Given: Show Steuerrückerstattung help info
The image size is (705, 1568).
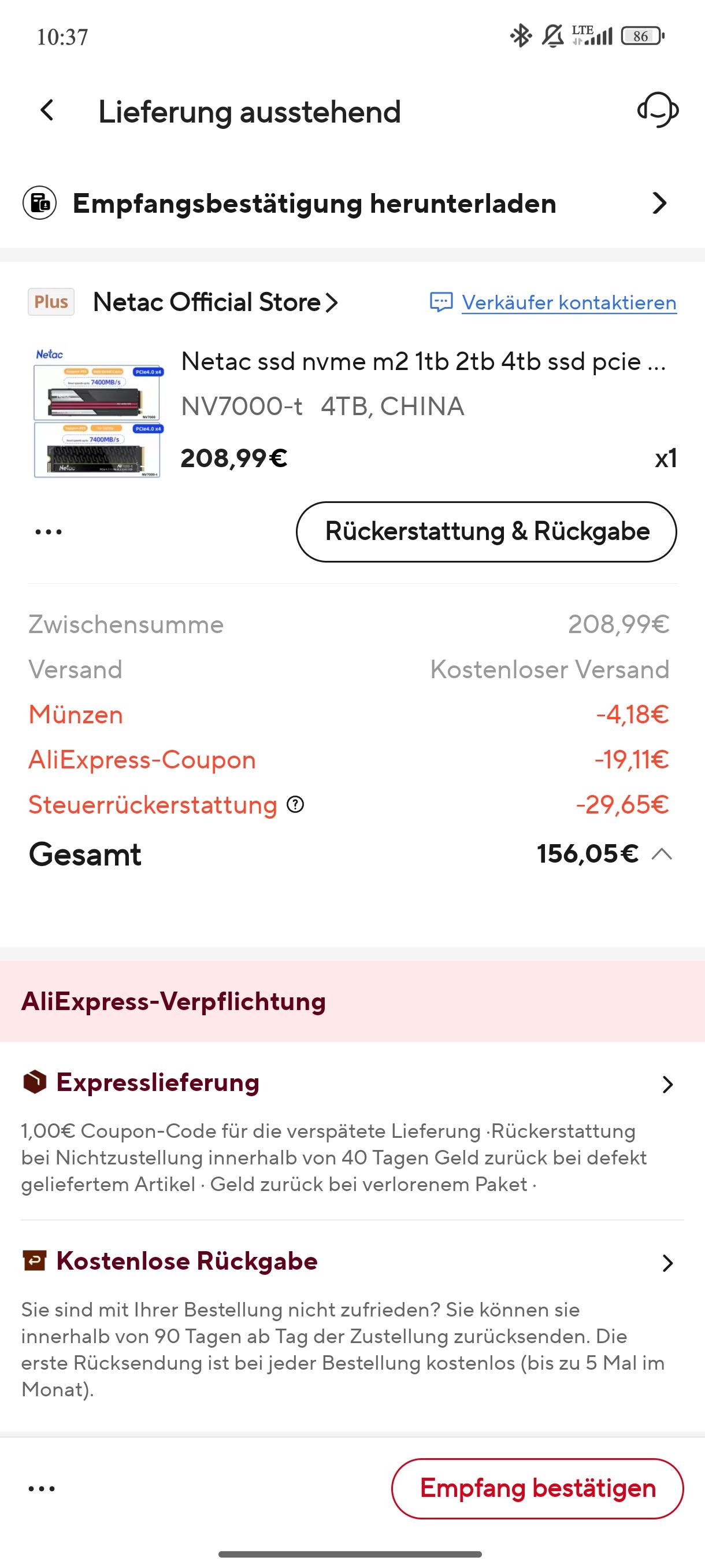Looking at the screenshot, I should click(x=296, y=805).
